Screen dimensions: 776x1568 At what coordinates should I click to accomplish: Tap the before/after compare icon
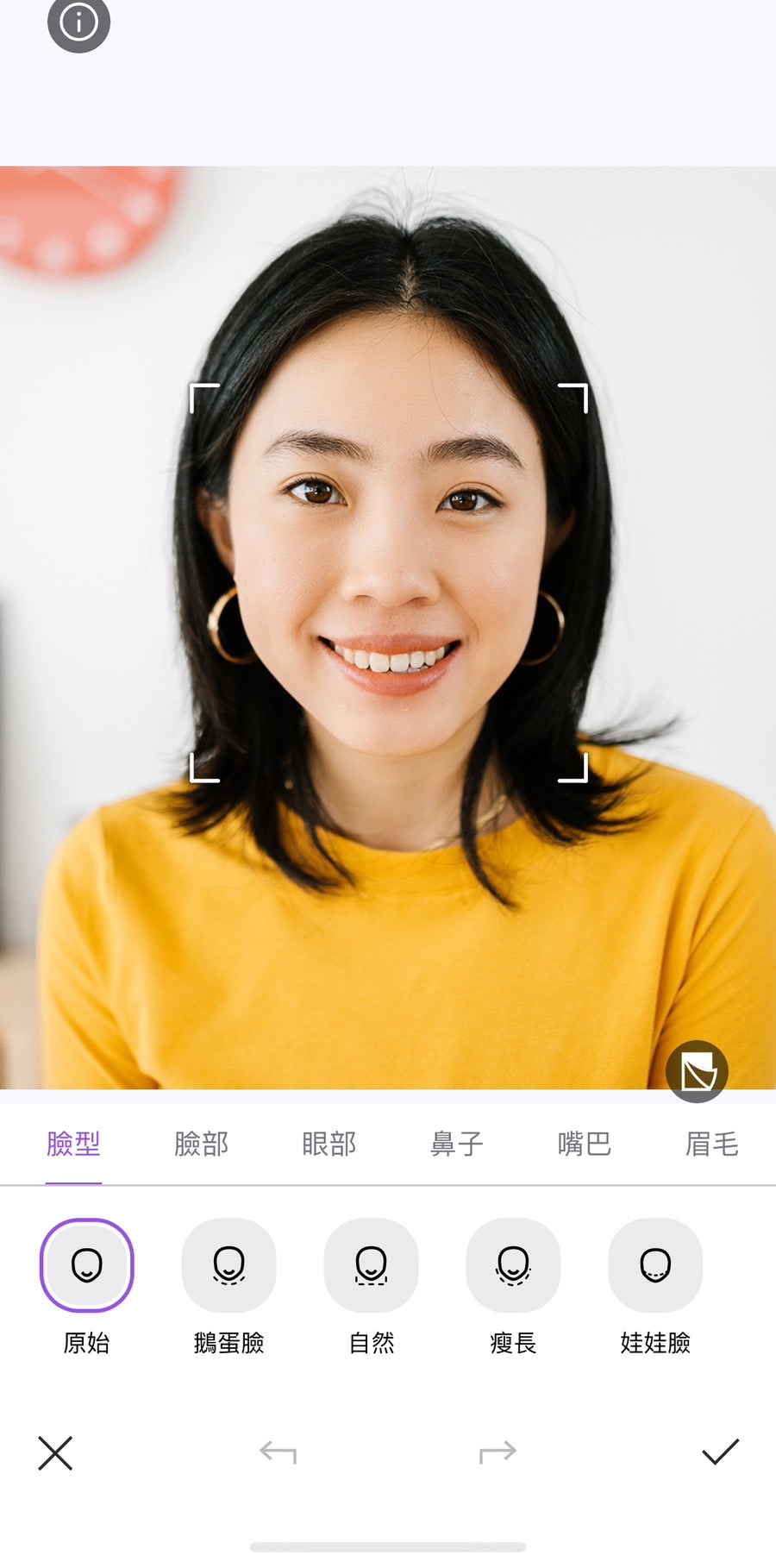coord(697,1071)
